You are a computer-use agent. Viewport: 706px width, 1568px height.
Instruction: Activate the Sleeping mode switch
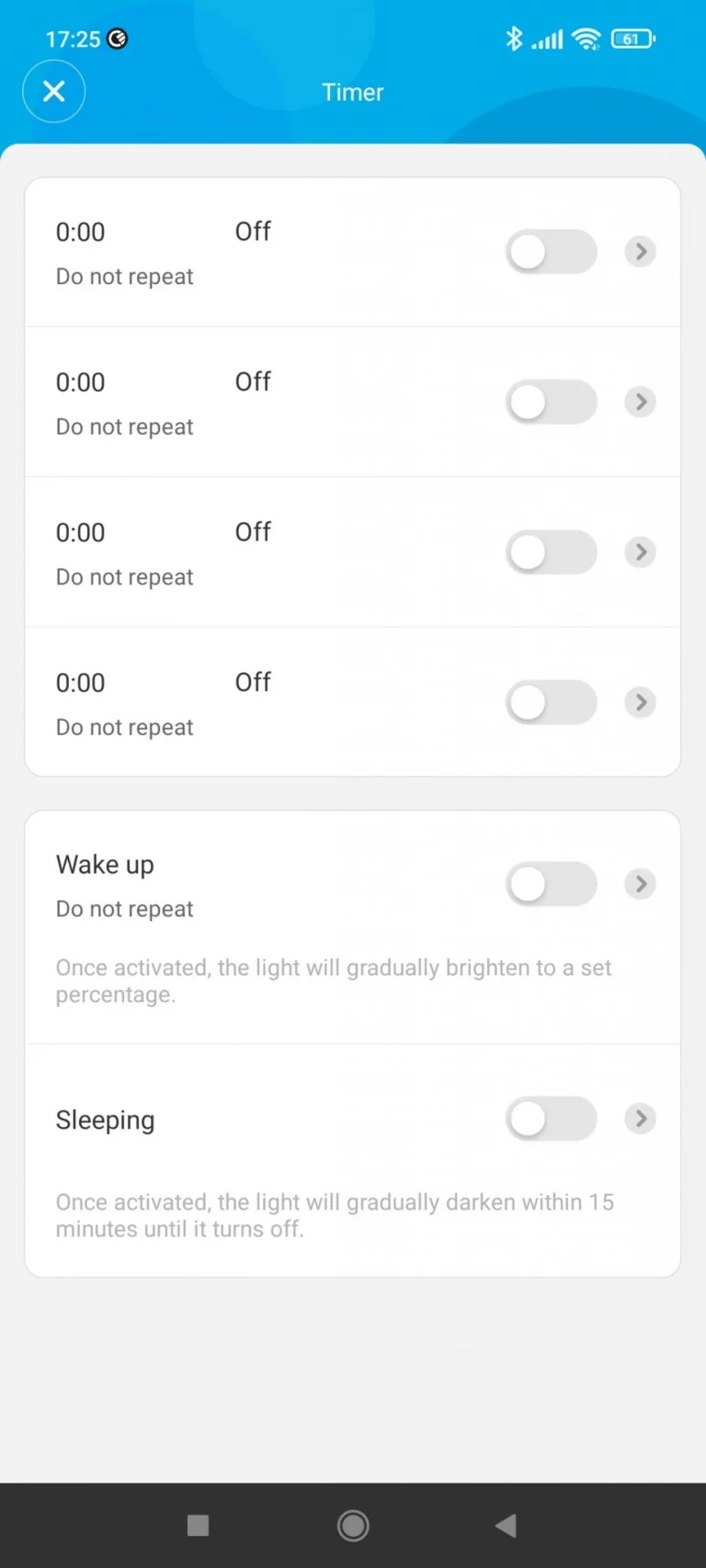pyautogui.click(x=551, y=1119)
